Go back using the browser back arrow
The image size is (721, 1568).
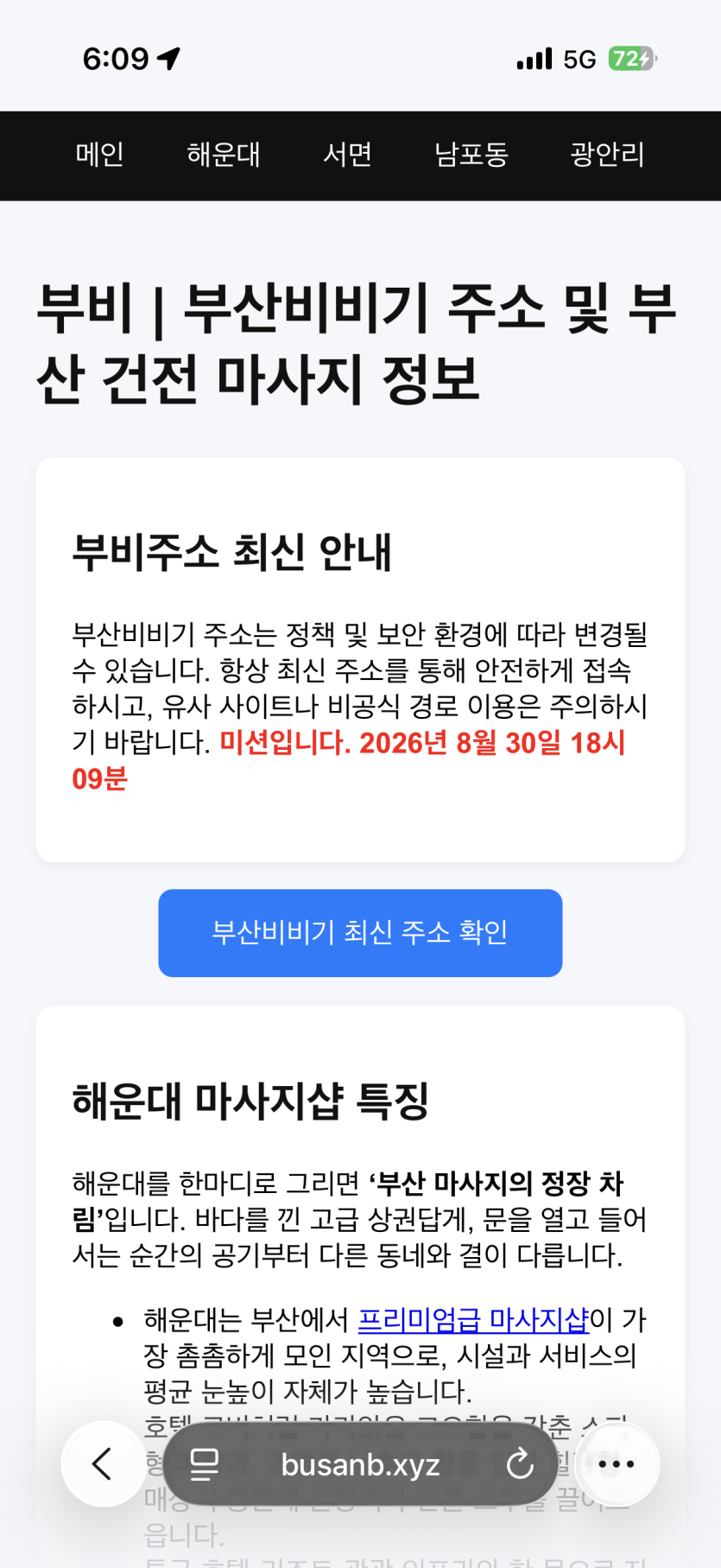(104, 1464)
